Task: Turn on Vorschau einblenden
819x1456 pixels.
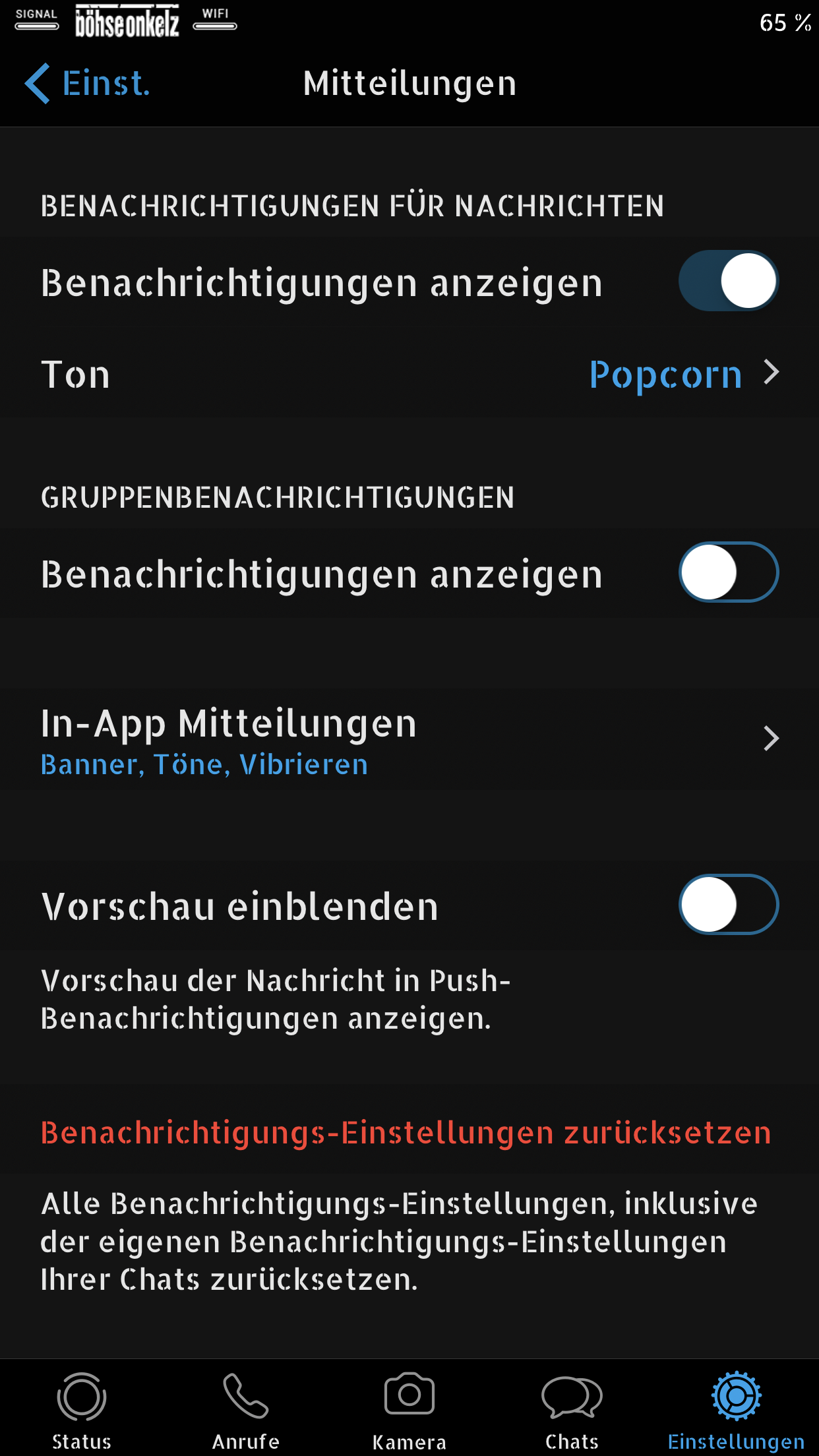Action: pyautogui.click(x=728, y=905)
